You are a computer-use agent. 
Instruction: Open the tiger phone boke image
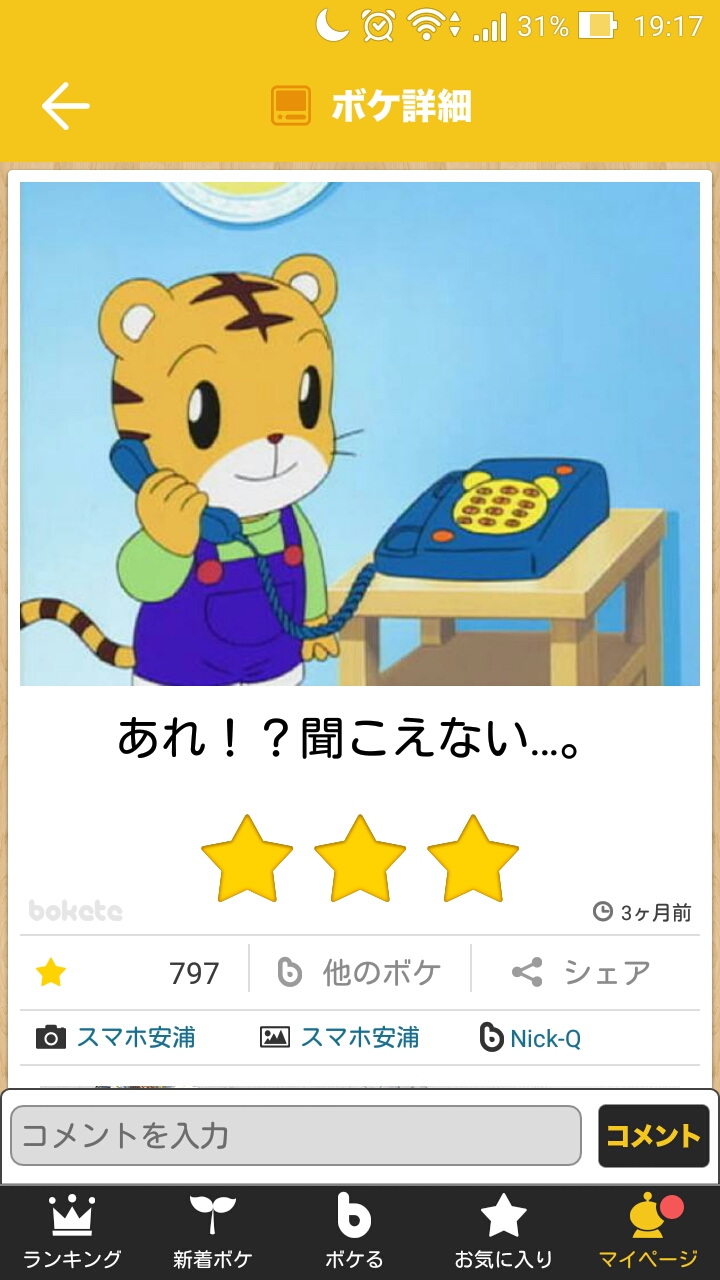[x=360, y=434]
